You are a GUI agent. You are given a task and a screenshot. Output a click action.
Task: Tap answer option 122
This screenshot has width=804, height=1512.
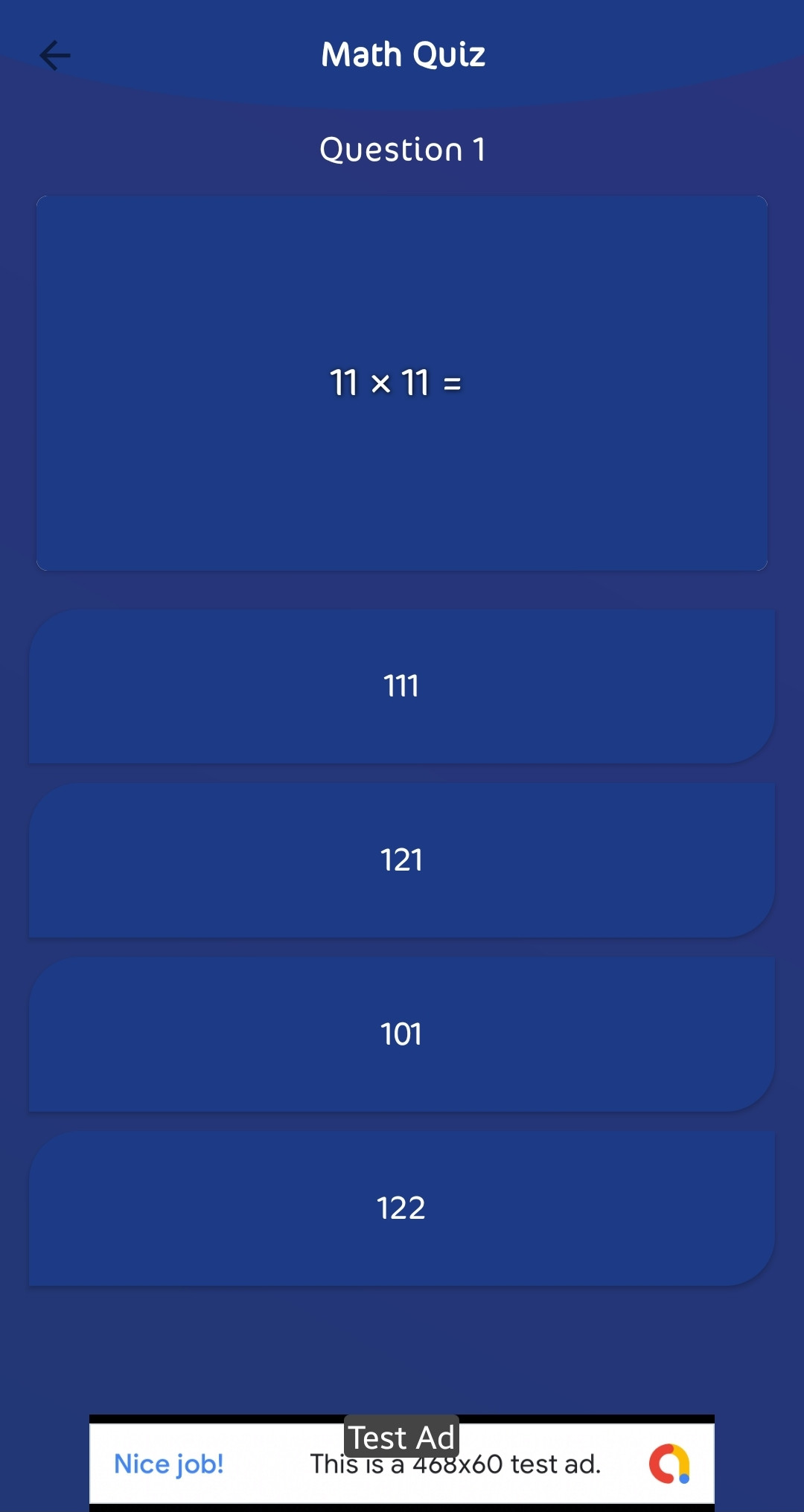pyautogui.click(x=402, y=1208)
